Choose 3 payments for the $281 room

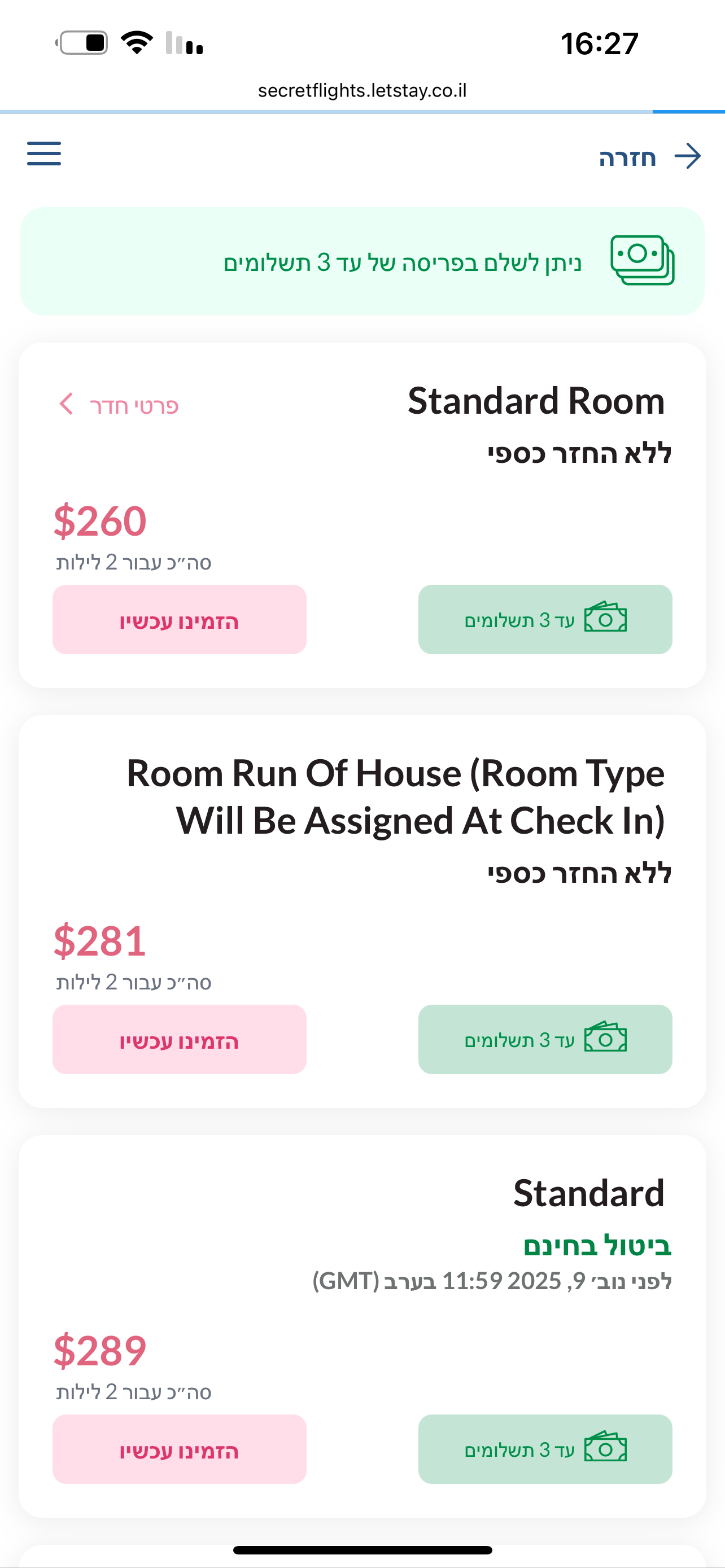pyautogui.click(x=545, y=1040)
